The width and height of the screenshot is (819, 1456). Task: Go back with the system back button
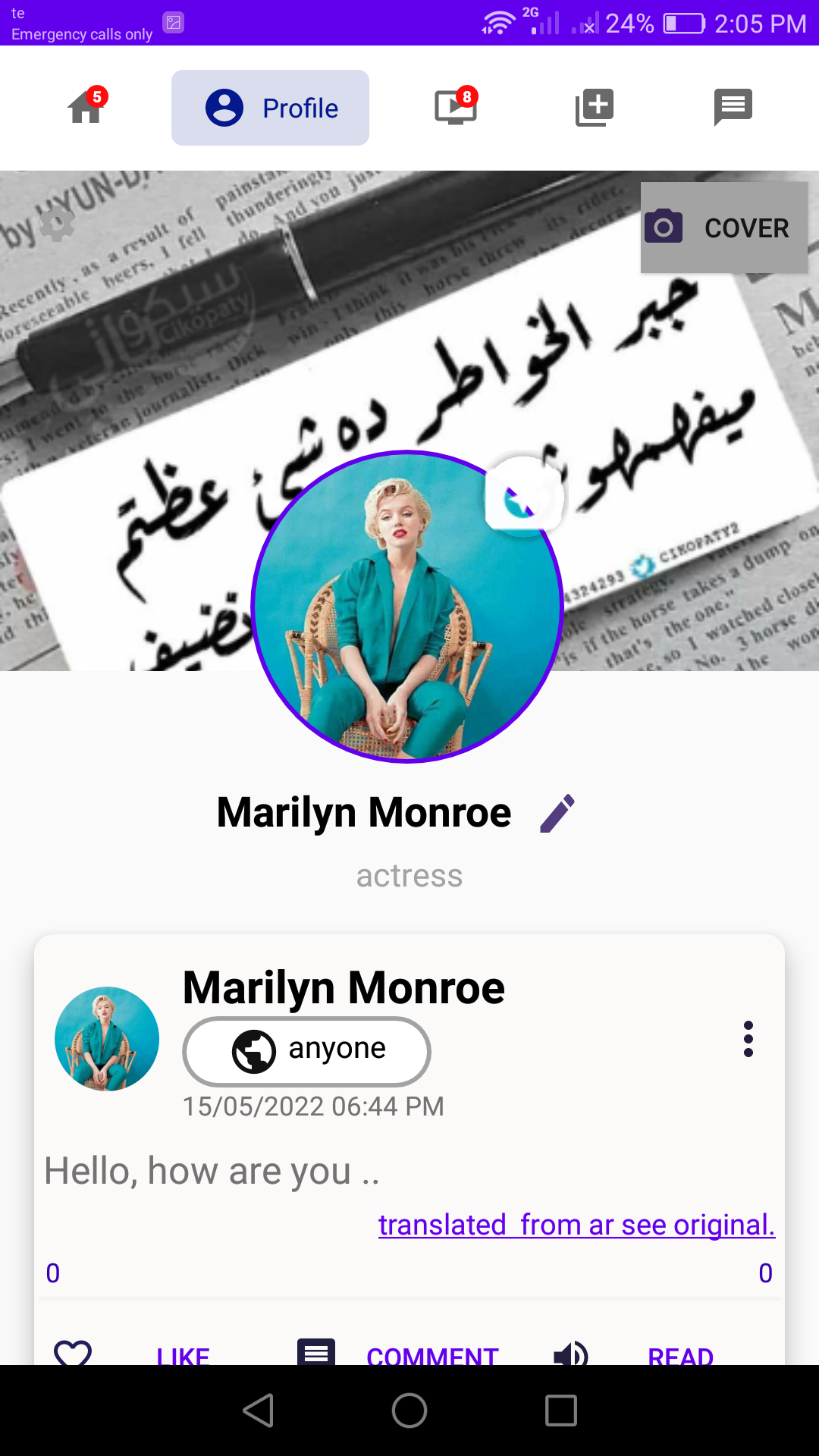(258, 1410)
